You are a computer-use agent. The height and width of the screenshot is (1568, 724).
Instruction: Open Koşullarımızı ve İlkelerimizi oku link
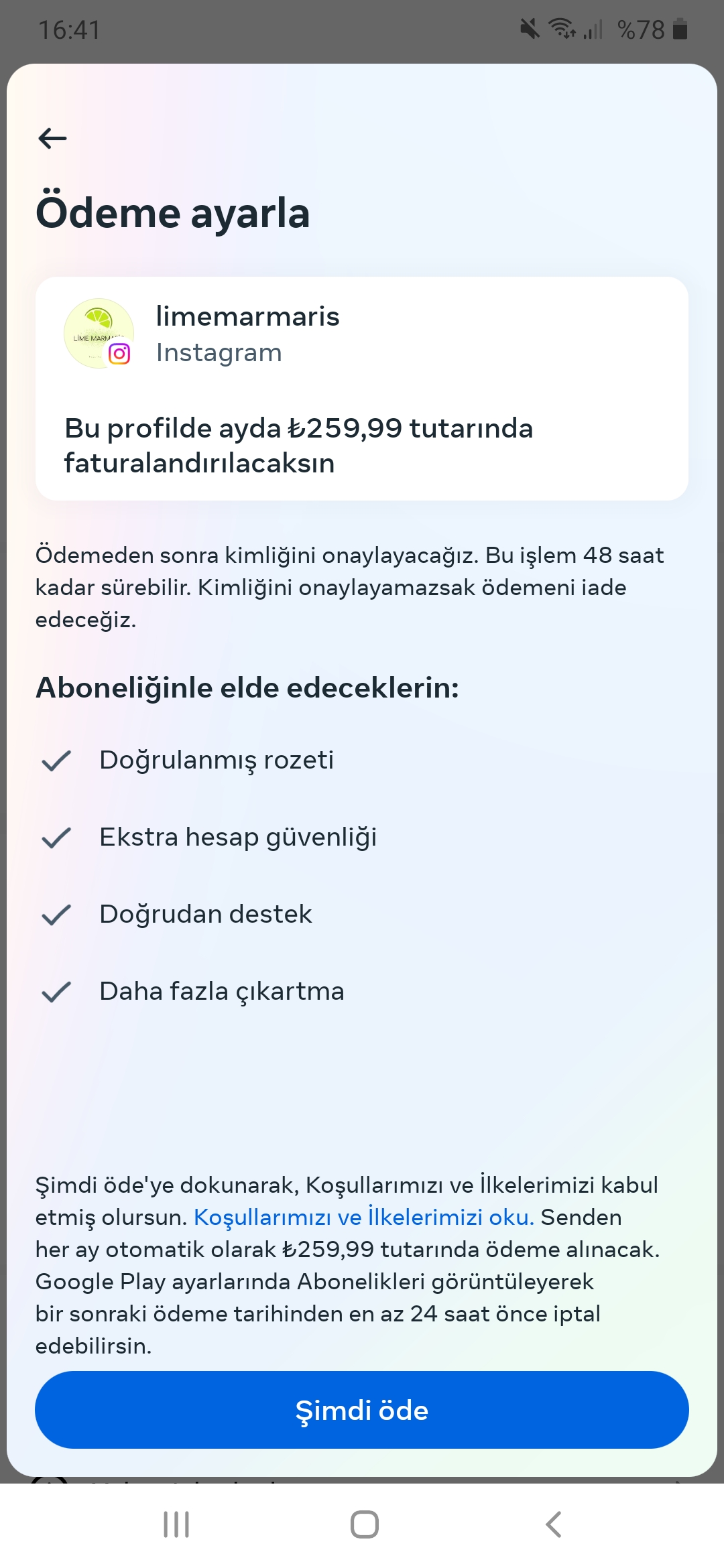click(364, 1217)
